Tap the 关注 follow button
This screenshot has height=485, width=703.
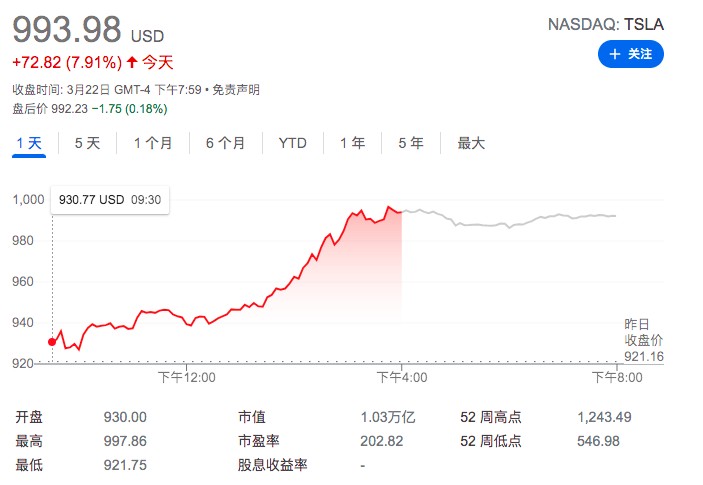coord(630,54)
